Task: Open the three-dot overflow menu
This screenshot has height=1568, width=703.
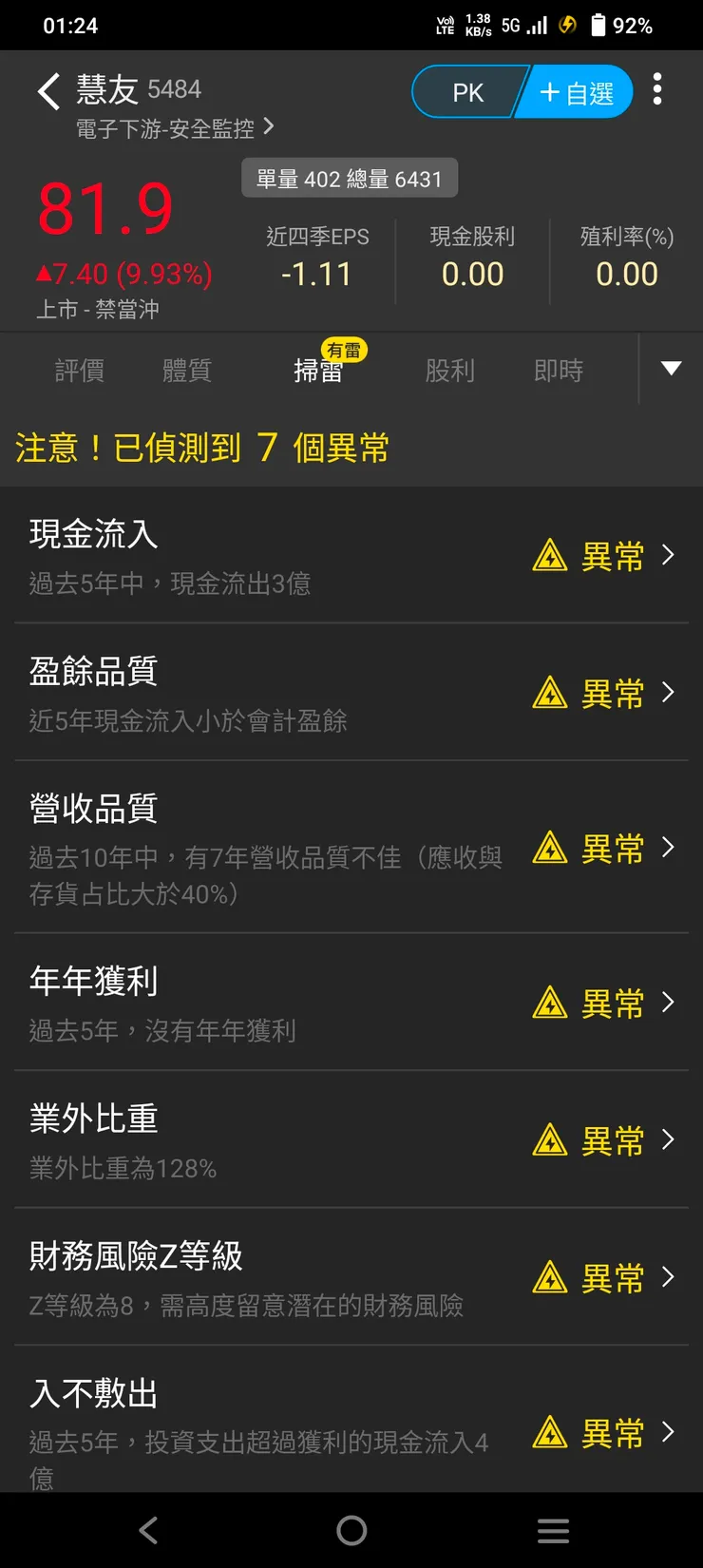Action: (x=656, y=88)
